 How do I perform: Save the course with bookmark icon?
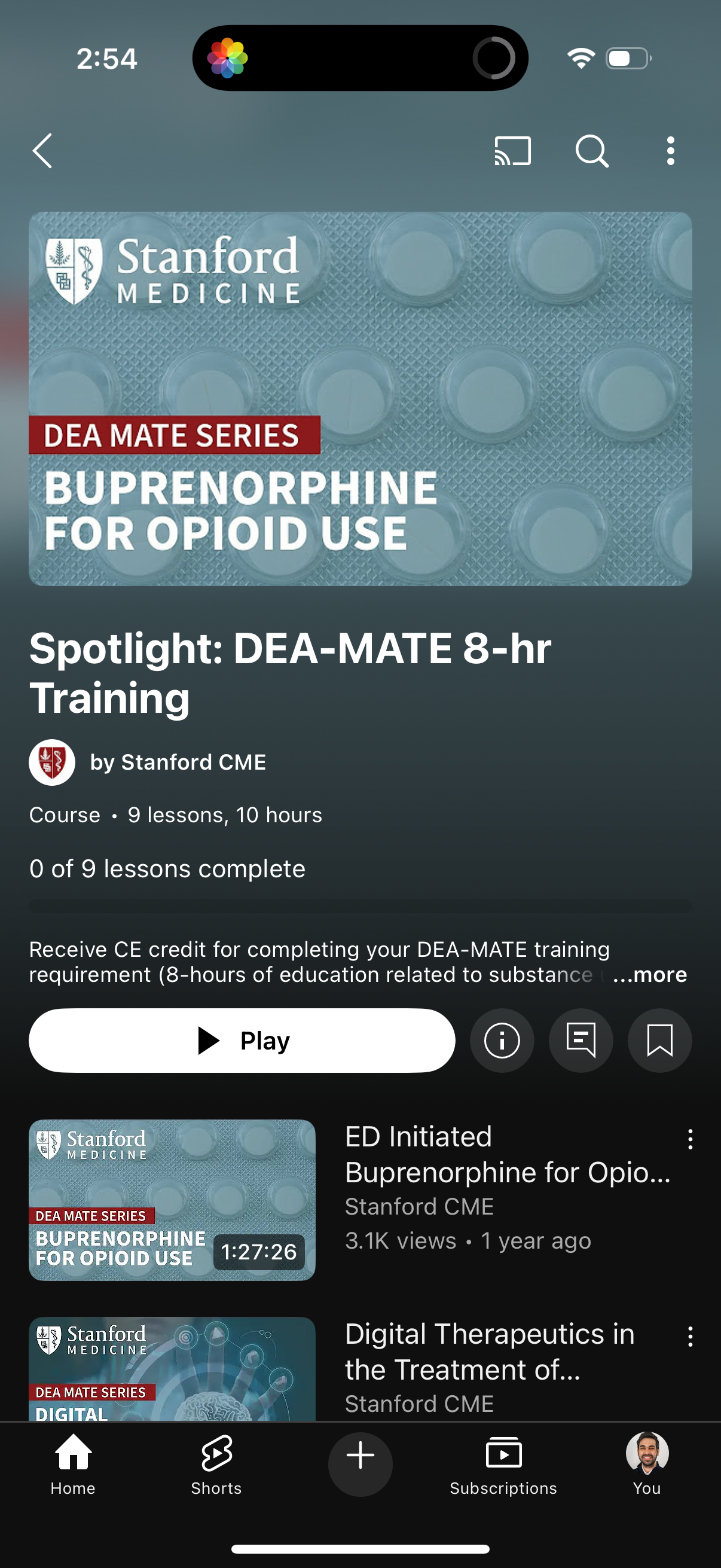point(659,1041)
